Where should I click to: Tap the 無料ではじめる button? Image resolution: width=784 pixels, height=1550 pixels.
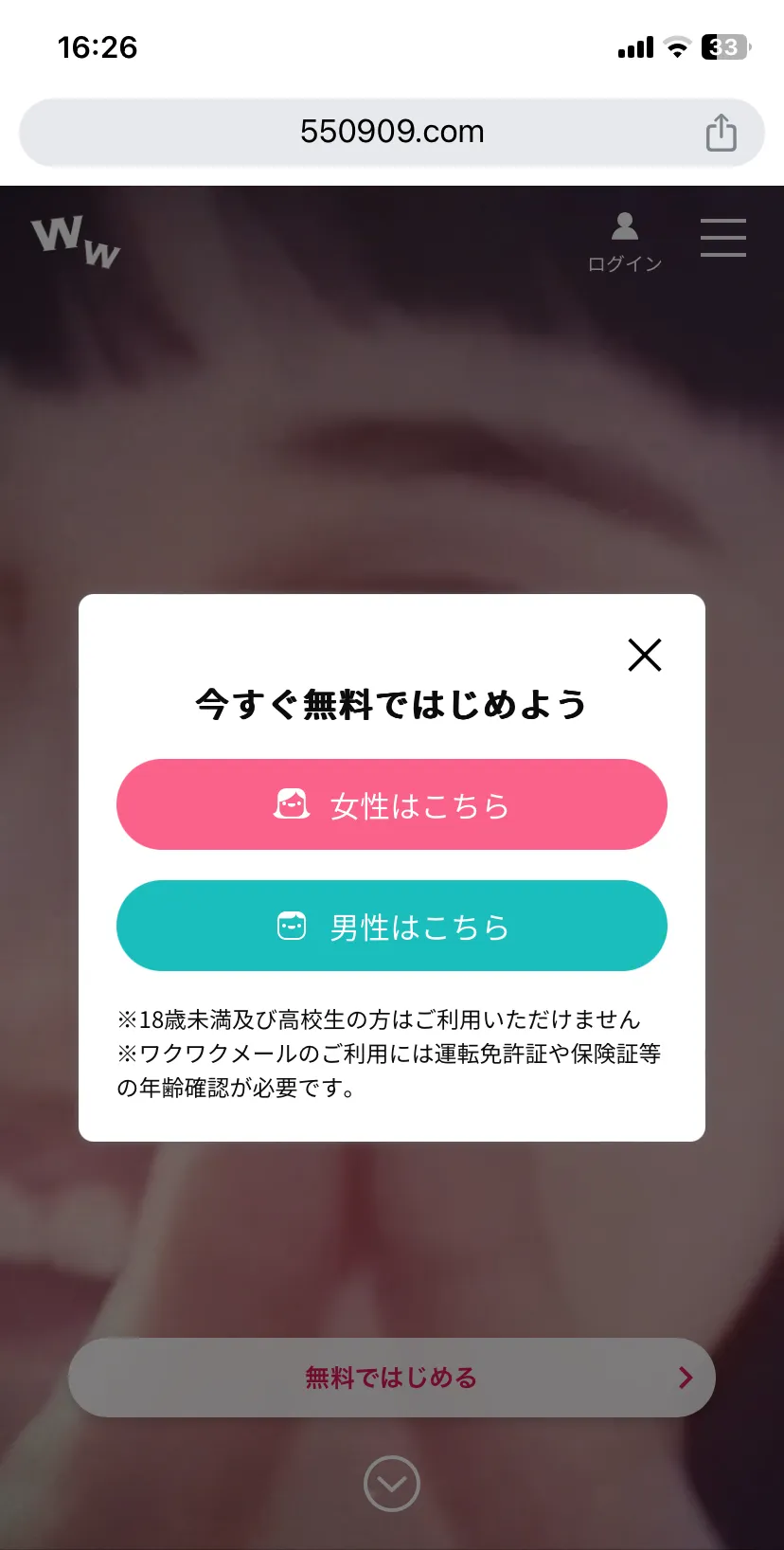(x=392, y=1378)
